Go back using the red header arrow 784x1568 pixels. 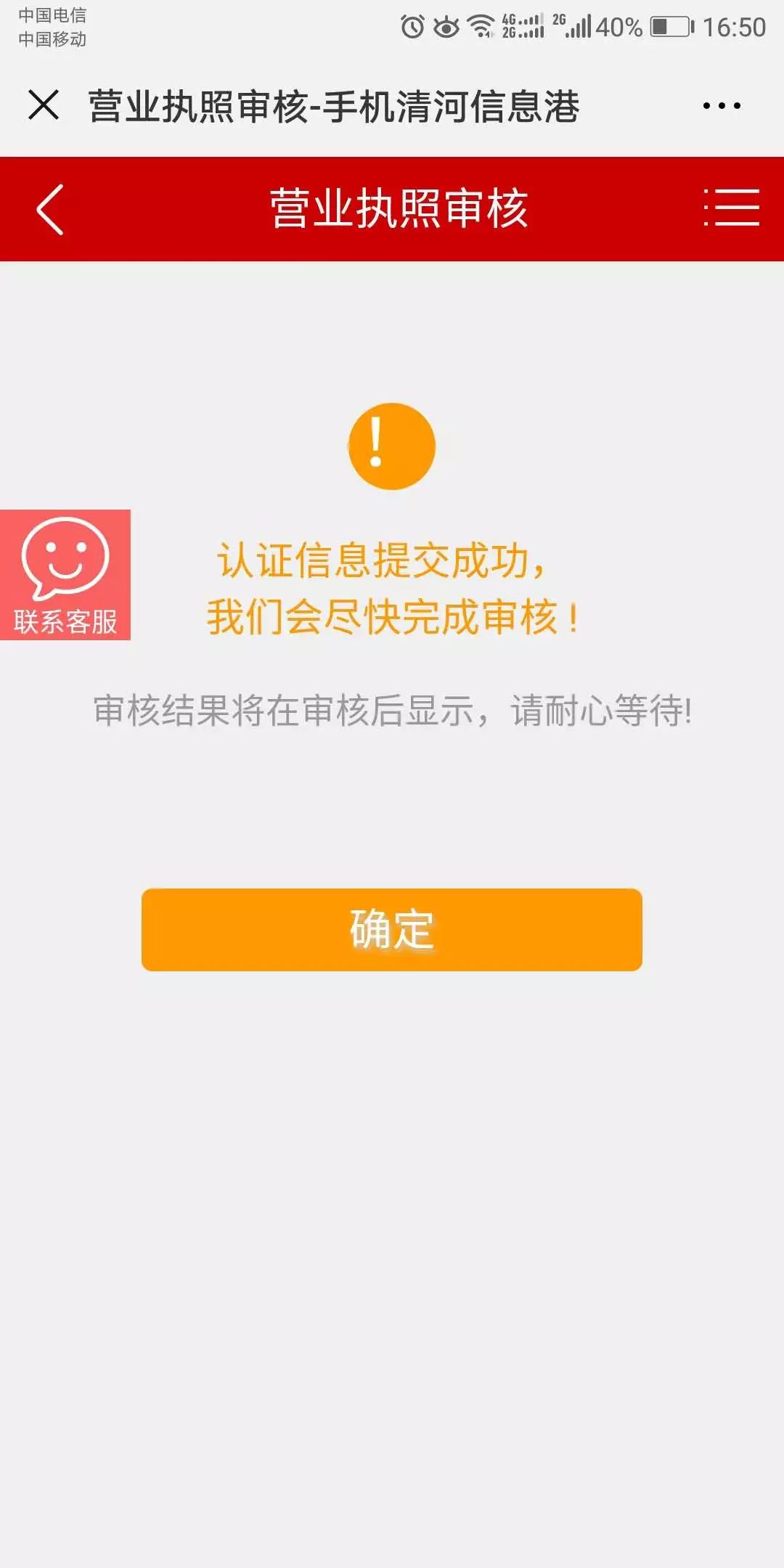pyautogui.click(x=51, y=209)
